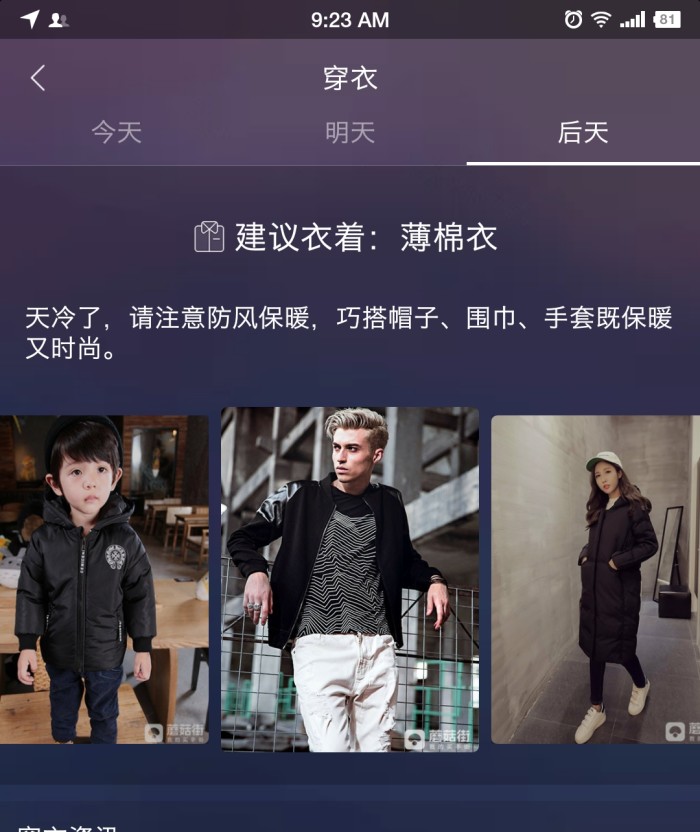
Task: Switch to the 明天 tab
Action: (x=350, y=133)
